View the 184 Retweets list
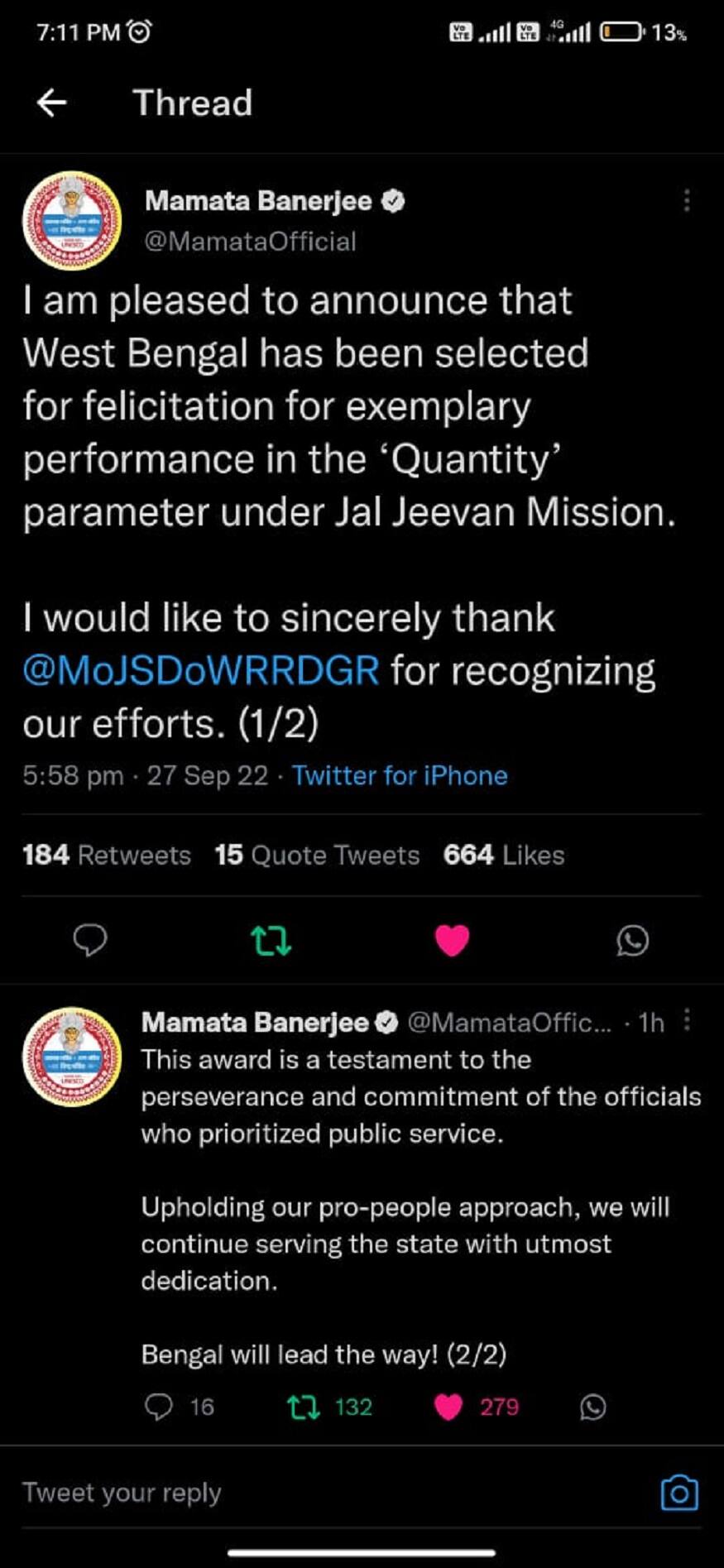This screenshot has width=724, height=1568. (107, 855)
